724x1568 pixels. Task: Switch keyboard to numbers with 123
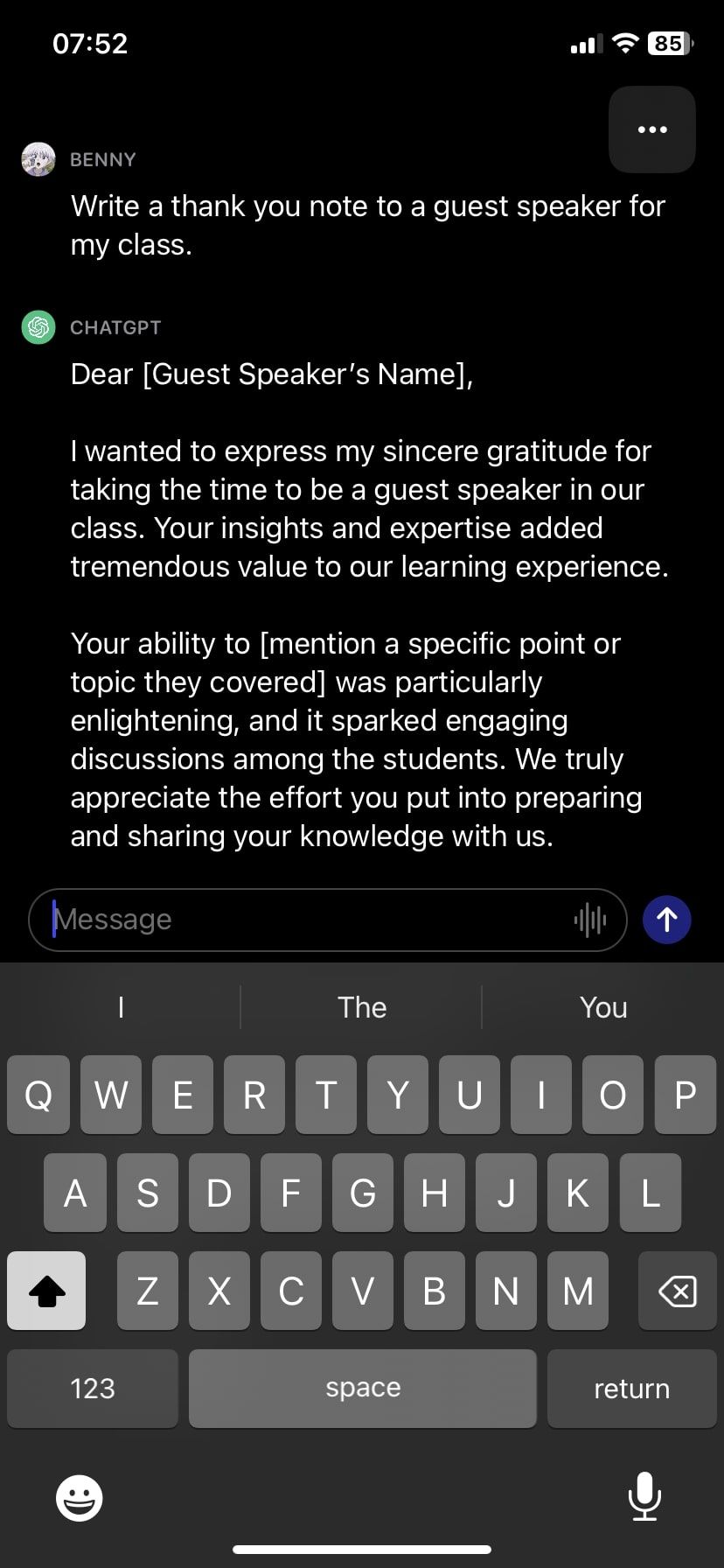point(93,1388)
